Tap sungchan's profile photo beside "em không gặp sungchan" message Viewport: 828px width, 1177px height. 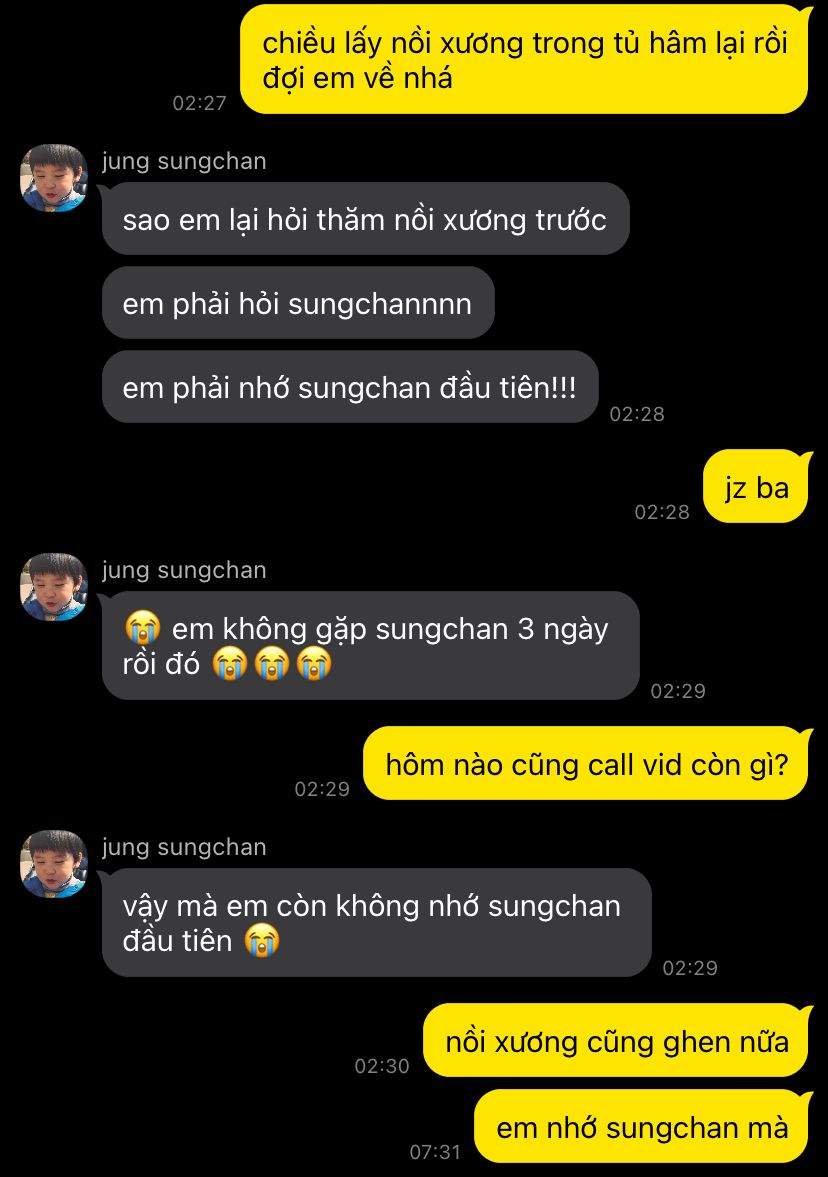tap(54, 587)
